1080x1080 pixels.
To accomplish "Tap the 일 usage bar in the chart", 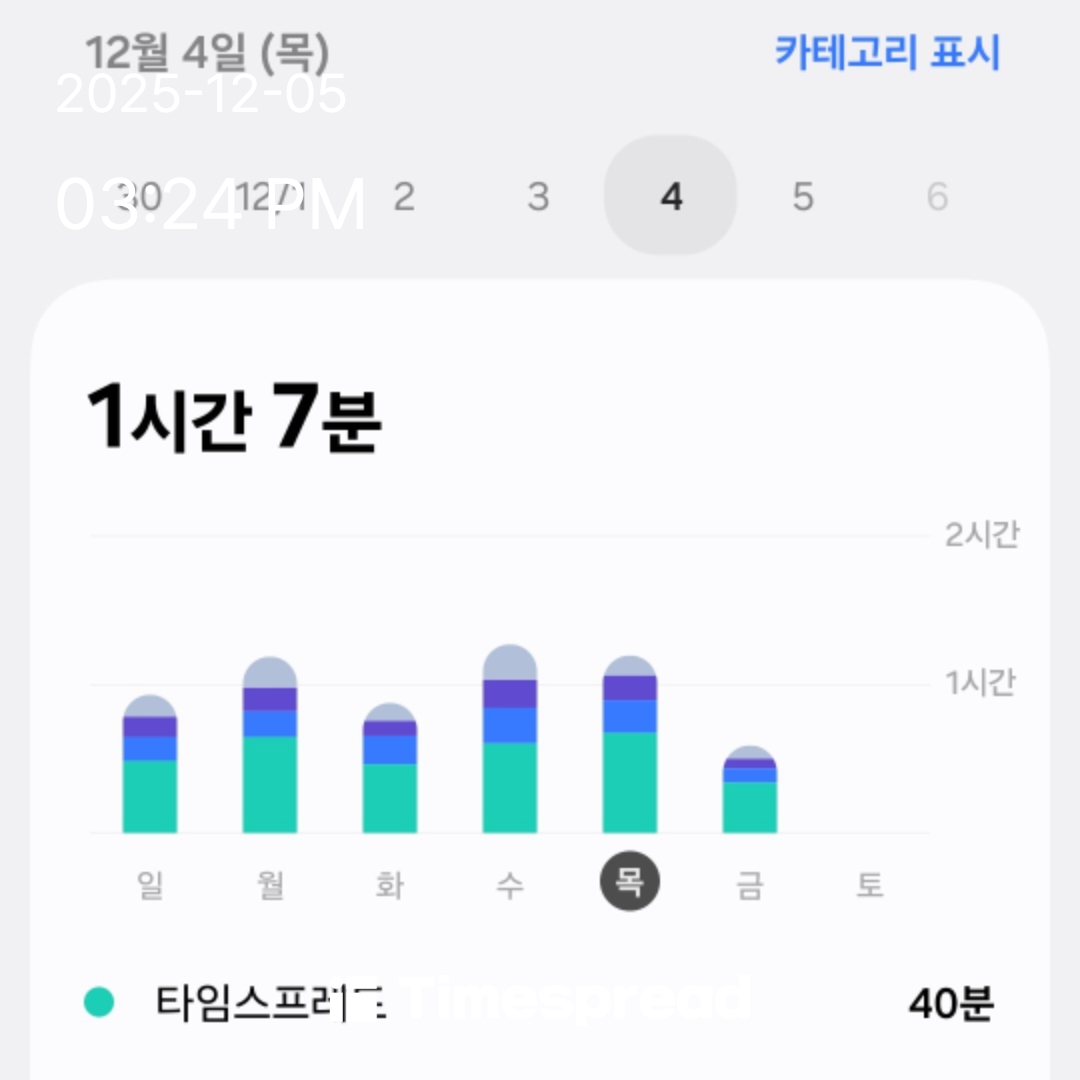I will tap(150, 770).
